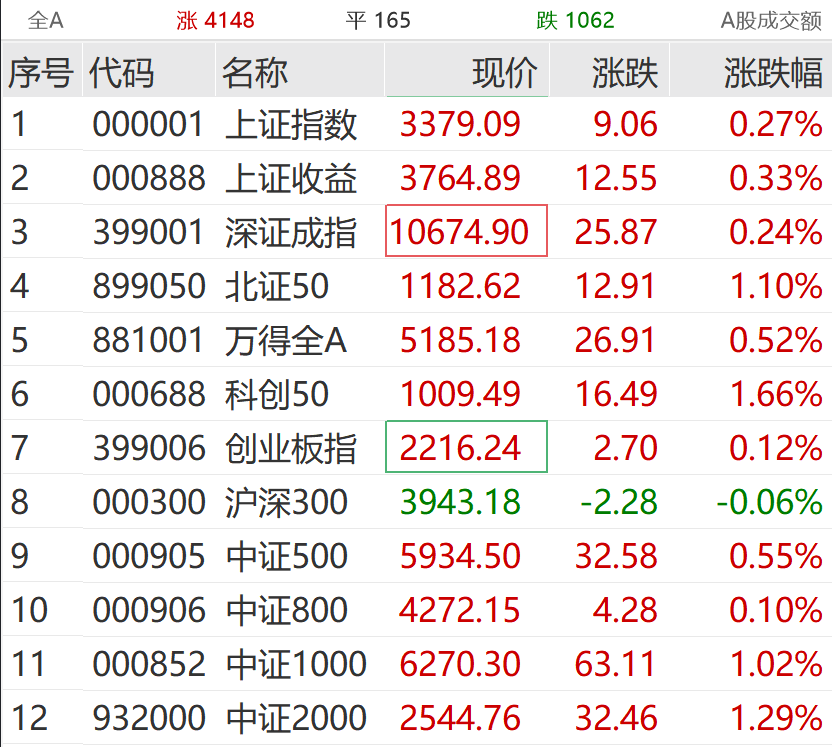Select the 中证1000 row
Image resolution: width=832 pixels, height=747 pixels.
[295, 664]
